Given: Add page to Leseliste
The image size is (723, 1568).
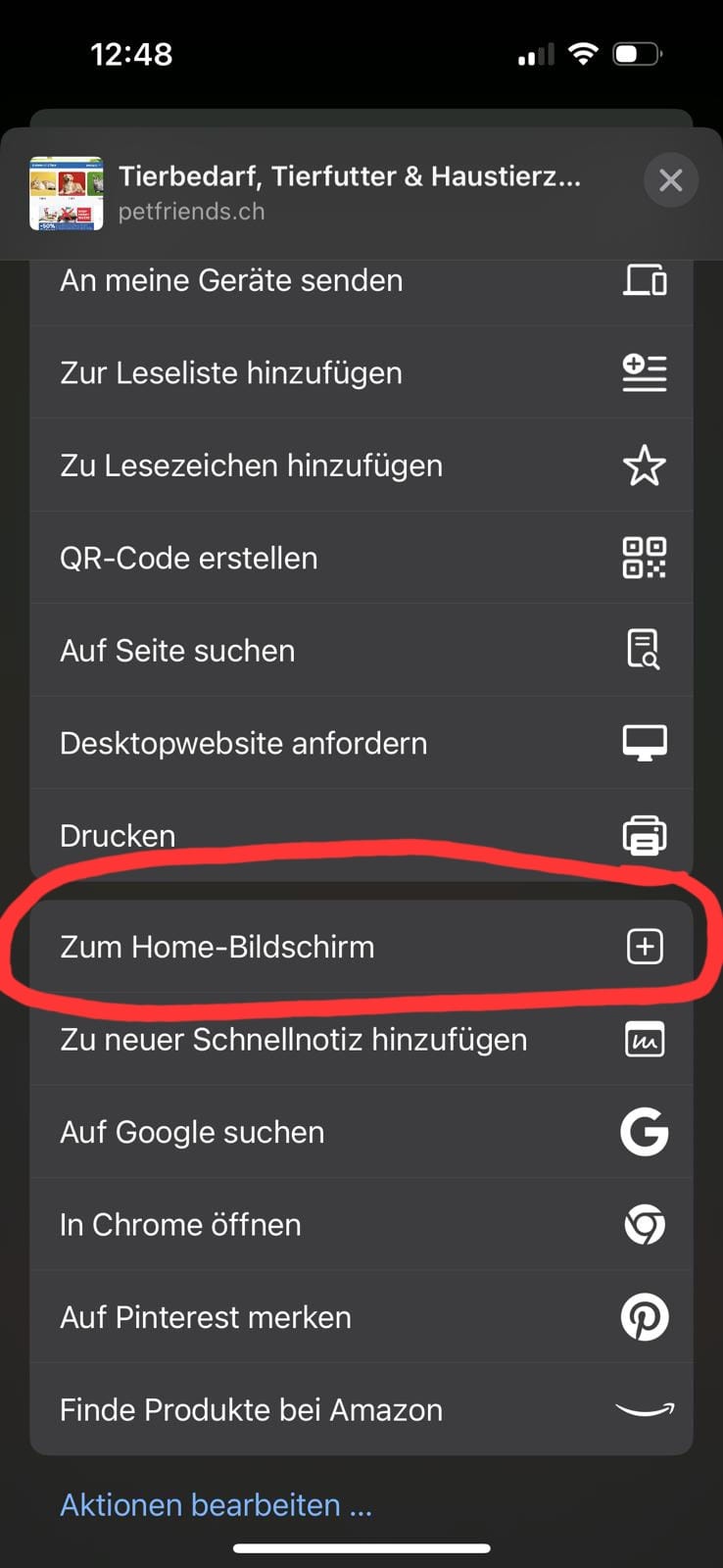Looking at the screenshot, I should pyautogui.click(x=361, y=373).
